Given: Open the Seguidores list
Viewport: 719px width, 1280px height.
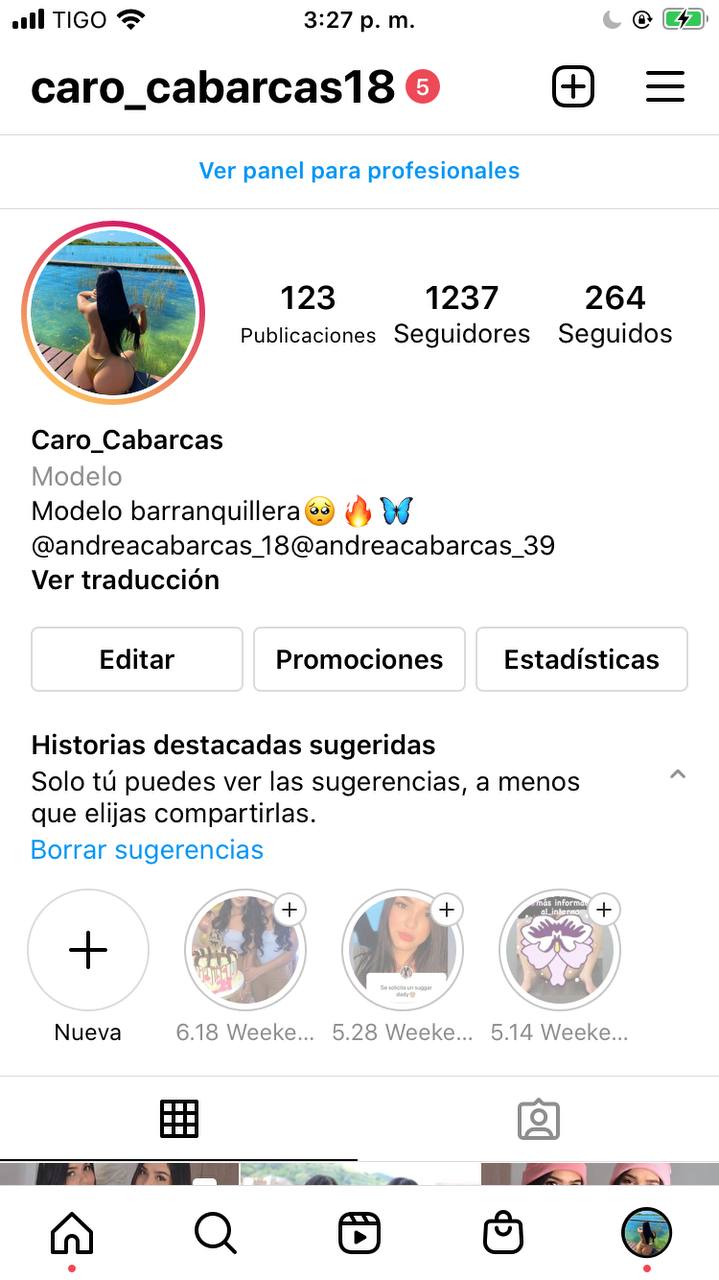Looking at the screenshot, I should [461, 314].
